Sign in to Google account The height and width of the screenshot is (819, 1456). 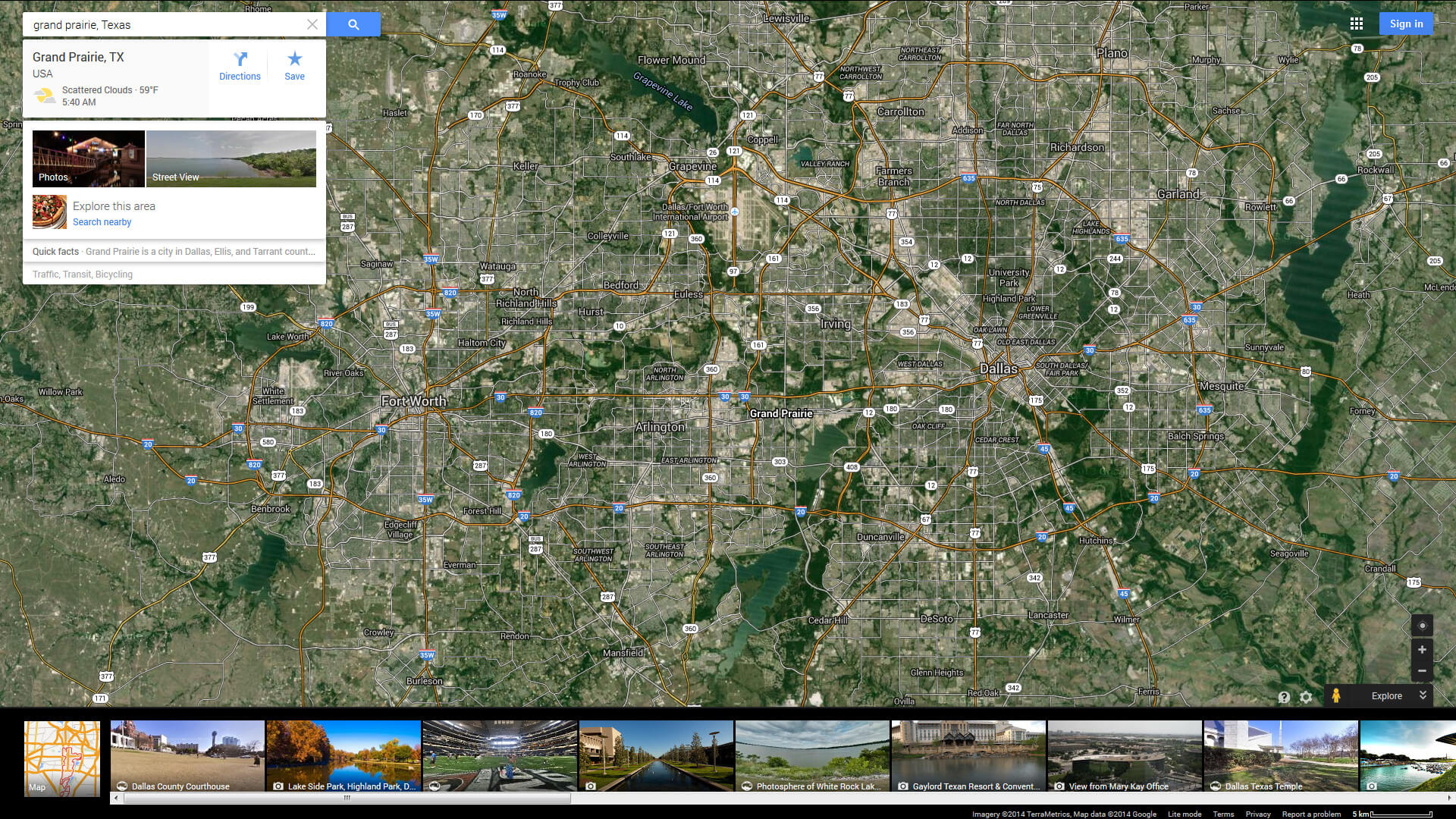(x=1406, y=24)
